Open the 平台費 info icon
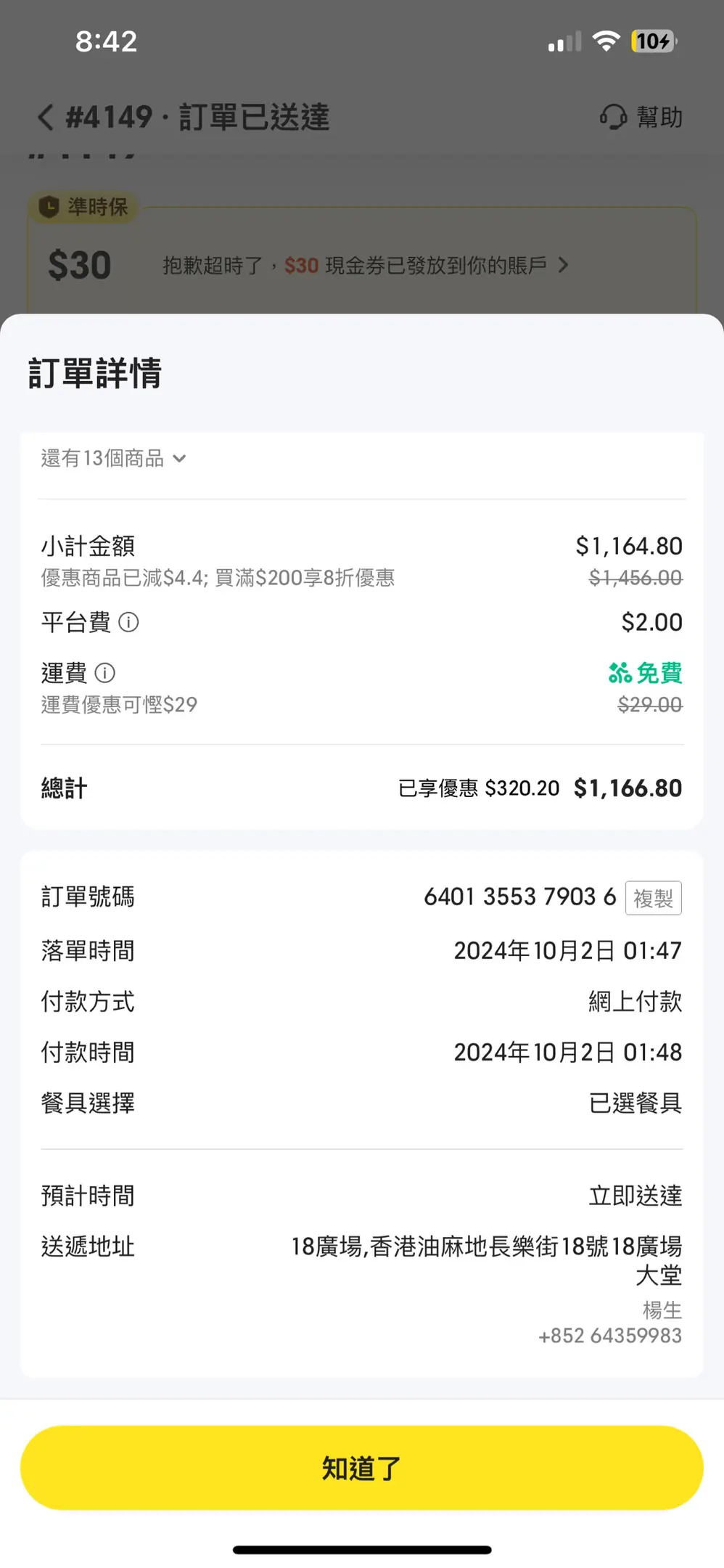Image resolution: width=724 pixels, height=1568 pixels. click(128, 622)
